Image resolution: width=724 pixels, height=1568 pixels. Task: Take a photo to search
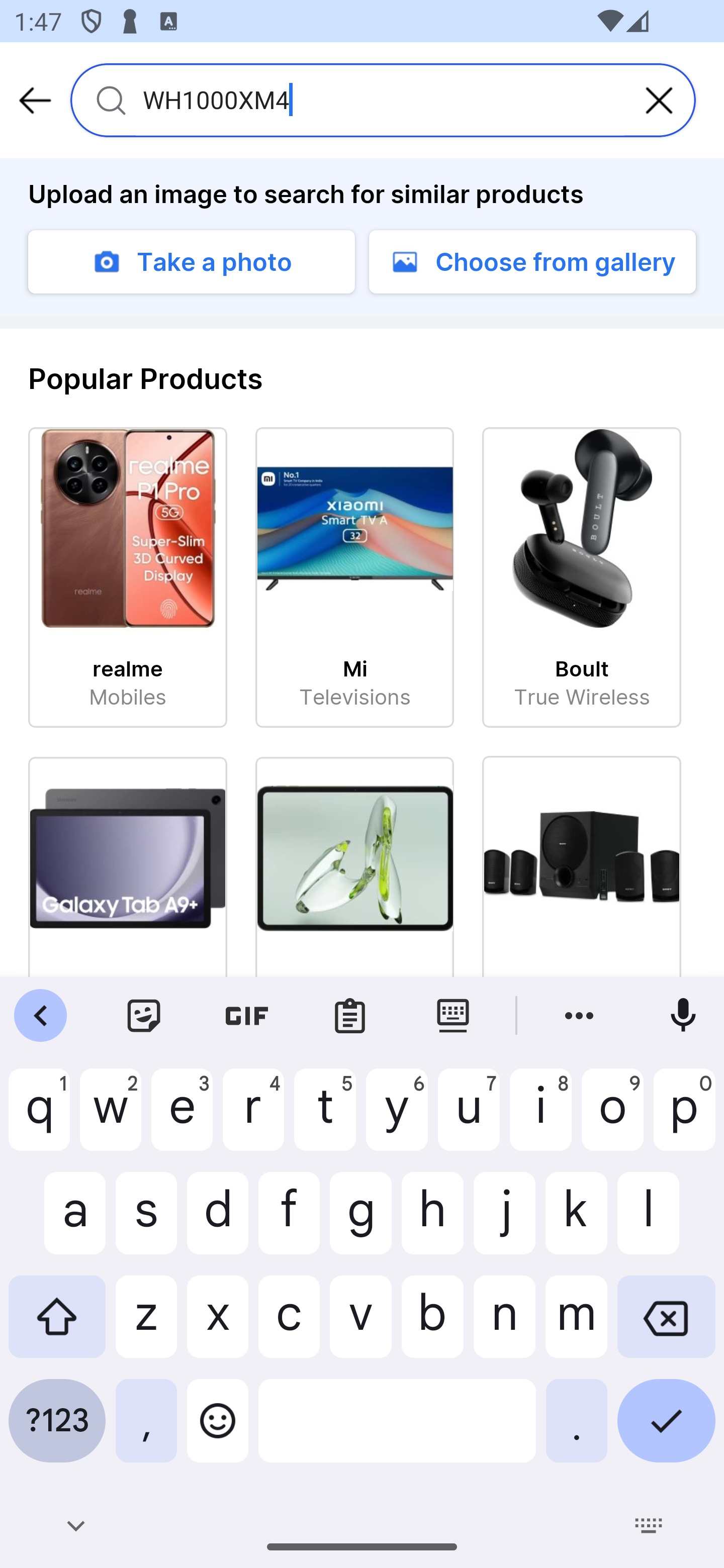coord(191,262)
